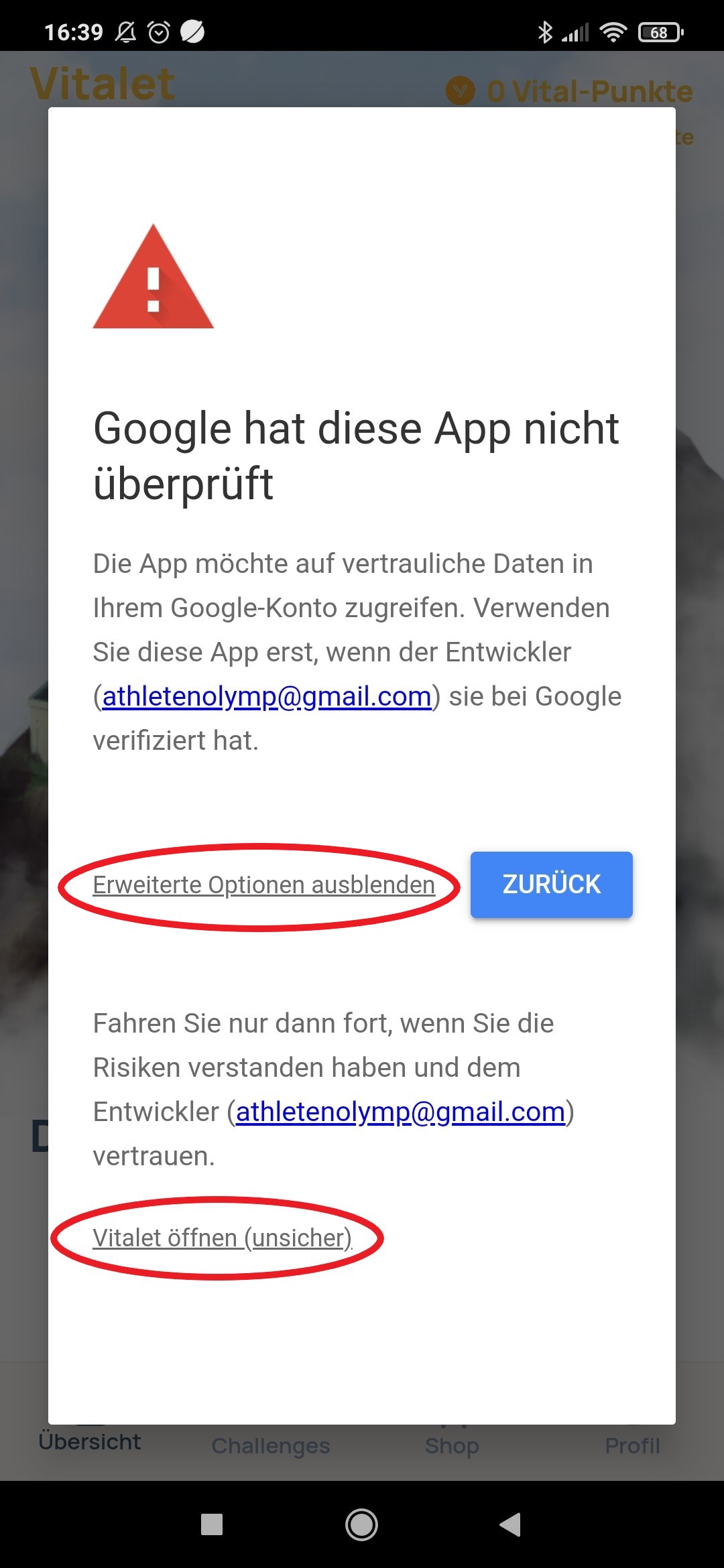724x1568 pixels.
Task: Go to the system home screen
Action: pyautogui.click(x=361, y=1524)
